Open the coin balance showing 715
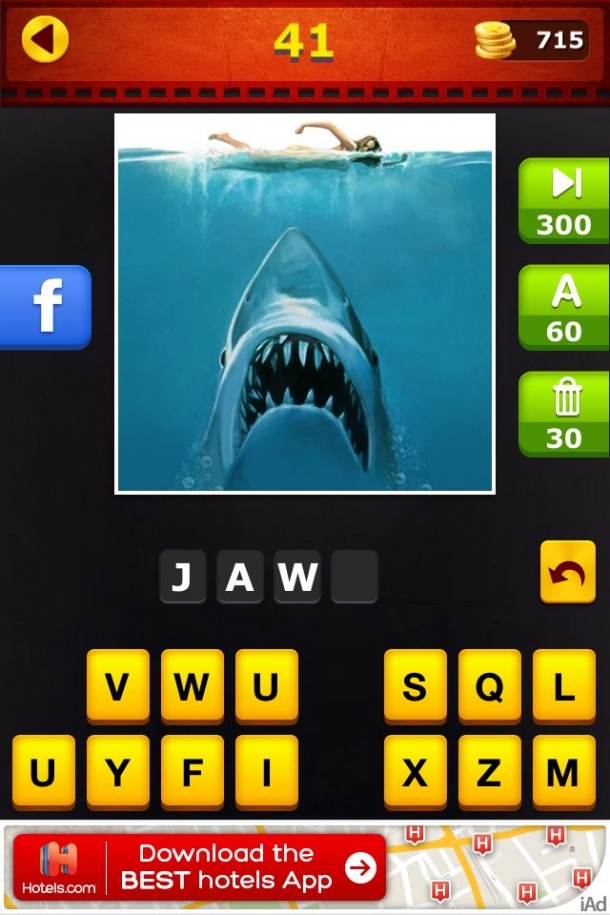 click(531, 40)
